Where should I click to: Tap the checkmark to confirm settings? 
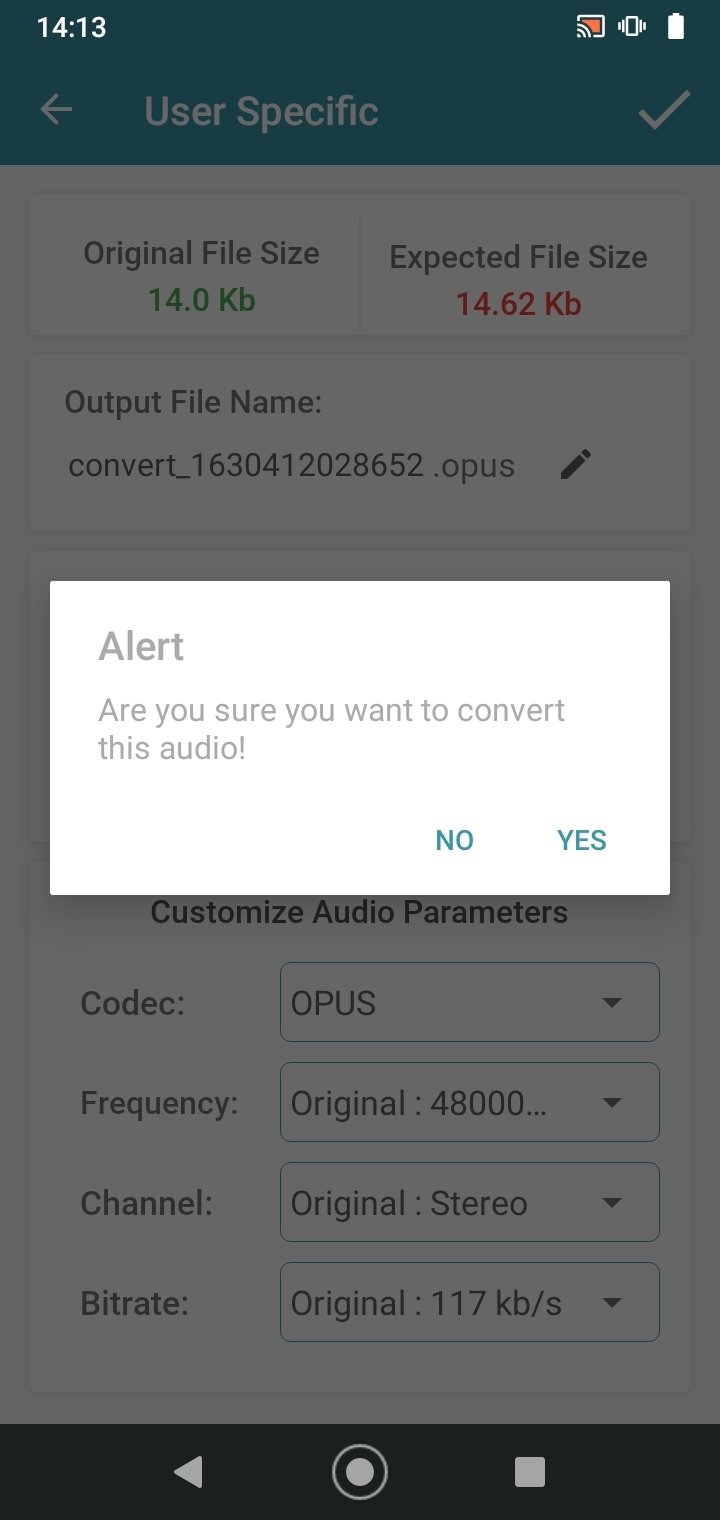coord(664,111)
